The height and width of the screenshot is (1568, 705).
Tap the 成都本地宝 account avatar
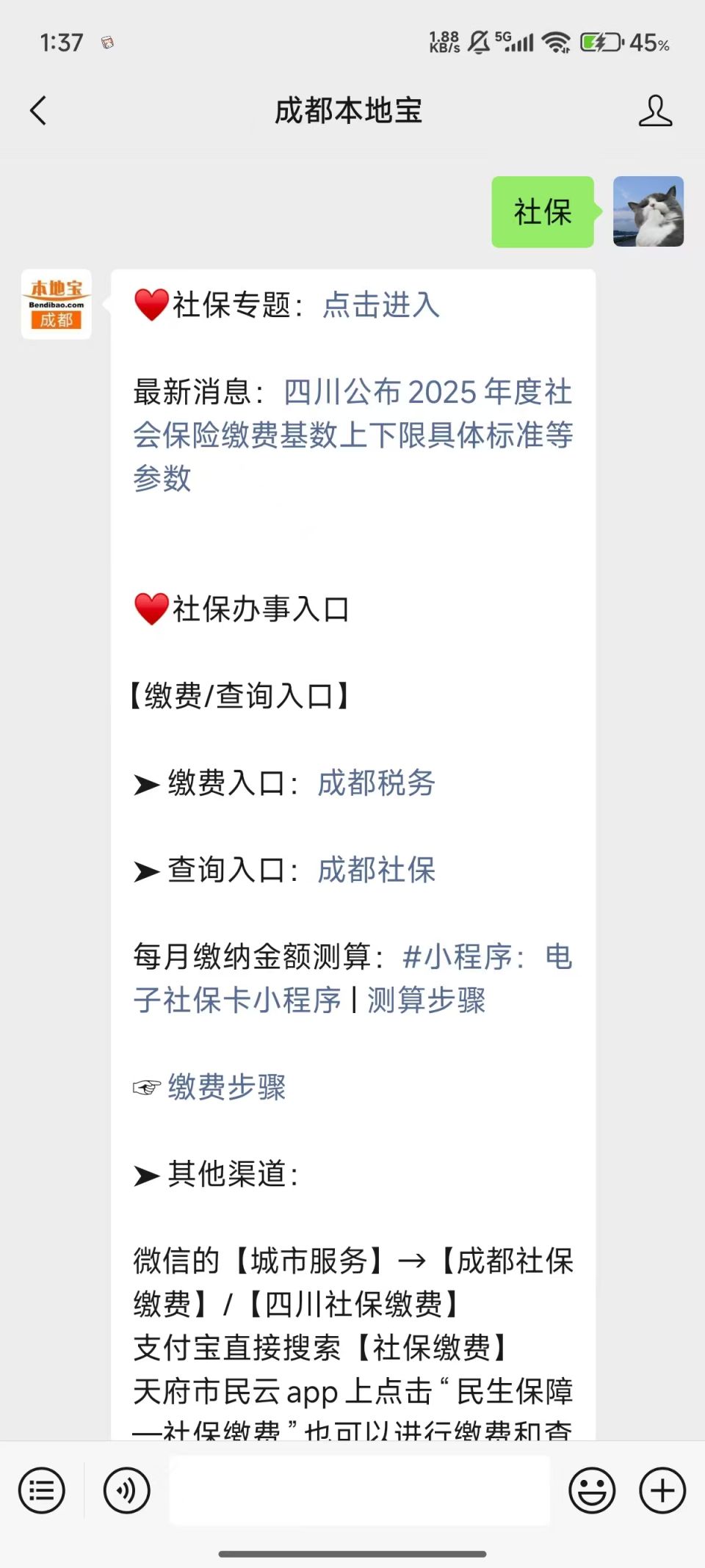click(57, 304)
